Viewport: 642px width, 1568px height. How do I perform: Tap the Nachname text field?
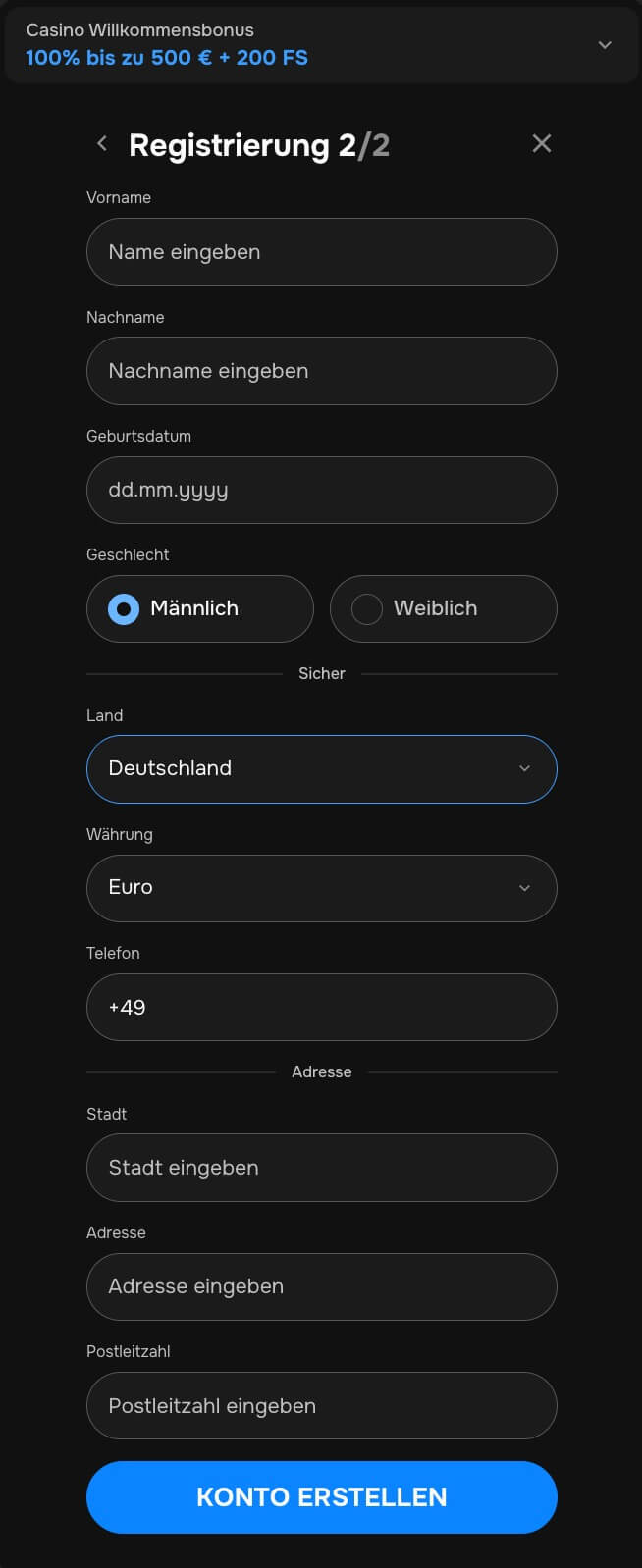click(321, 371)
